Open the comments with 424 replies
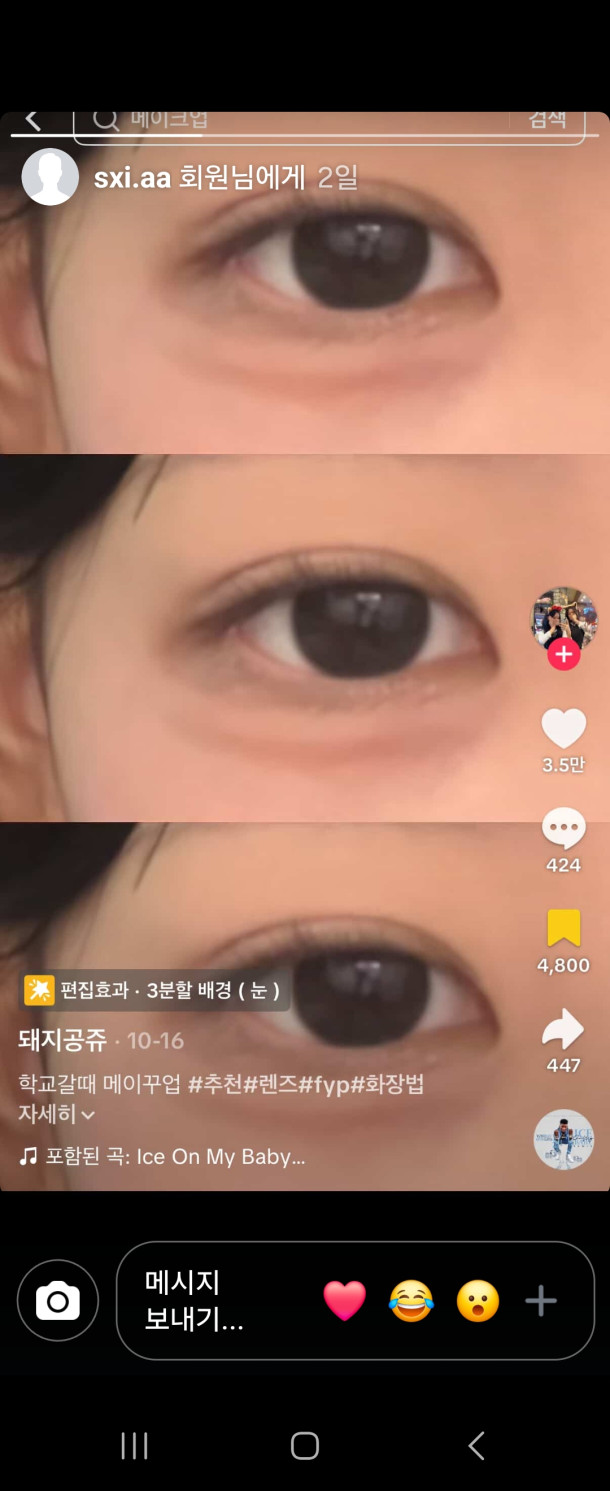 [563, 828]
